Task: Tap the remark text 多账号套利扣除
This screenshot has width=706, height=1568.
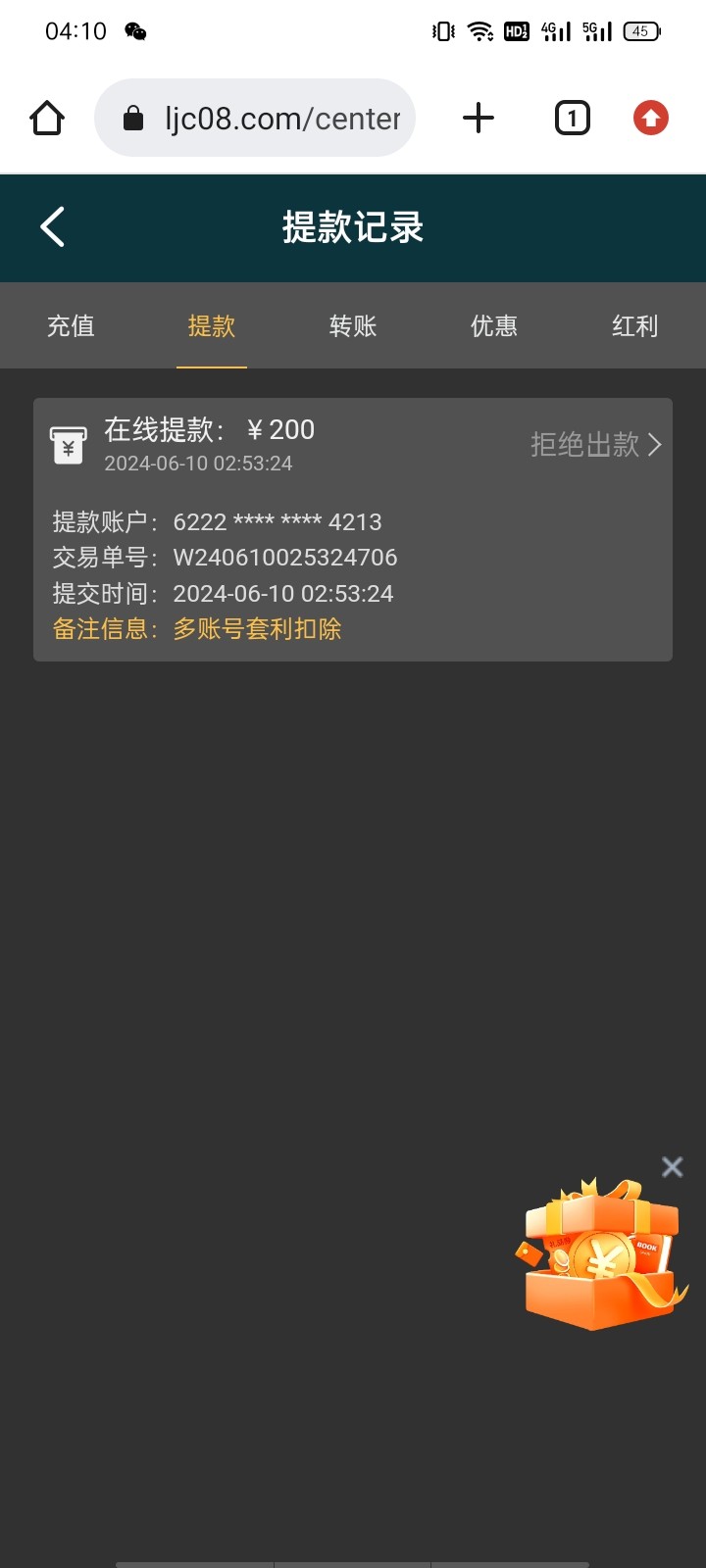Action: tap(256, 628)
